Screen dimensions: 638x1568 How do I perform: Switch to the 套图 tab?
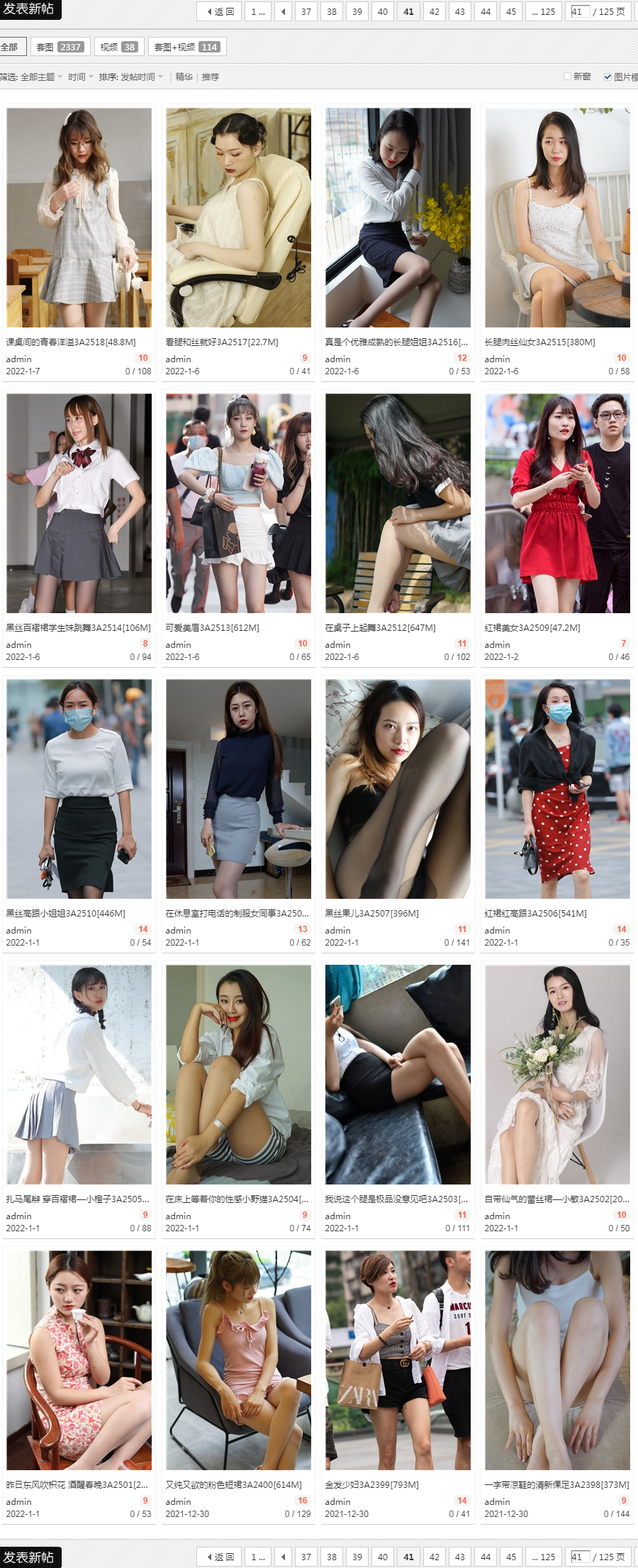pos(60,47)
